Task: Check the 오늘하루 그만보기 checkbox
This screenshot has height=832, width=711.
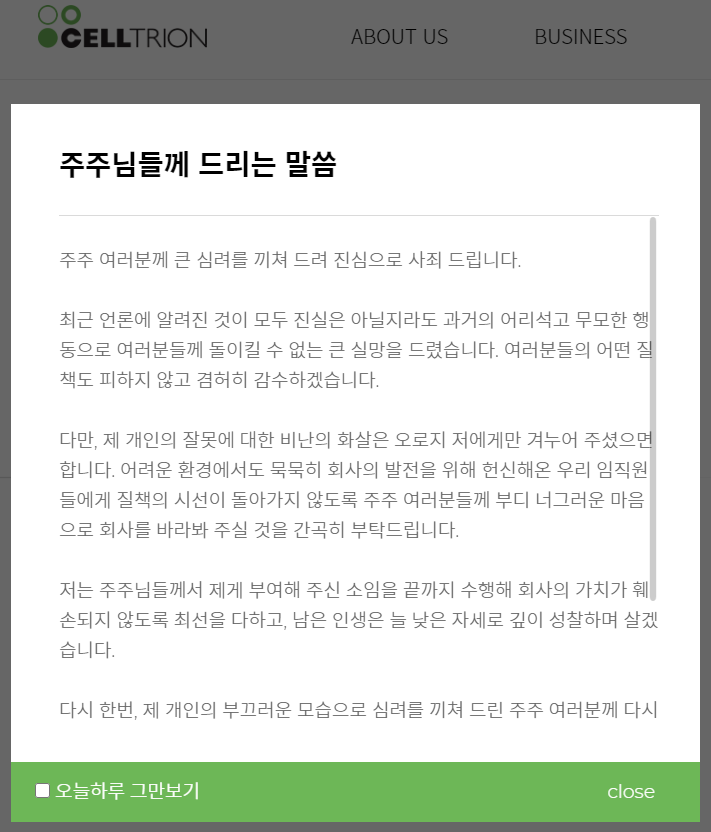Action: coord(43,791)
